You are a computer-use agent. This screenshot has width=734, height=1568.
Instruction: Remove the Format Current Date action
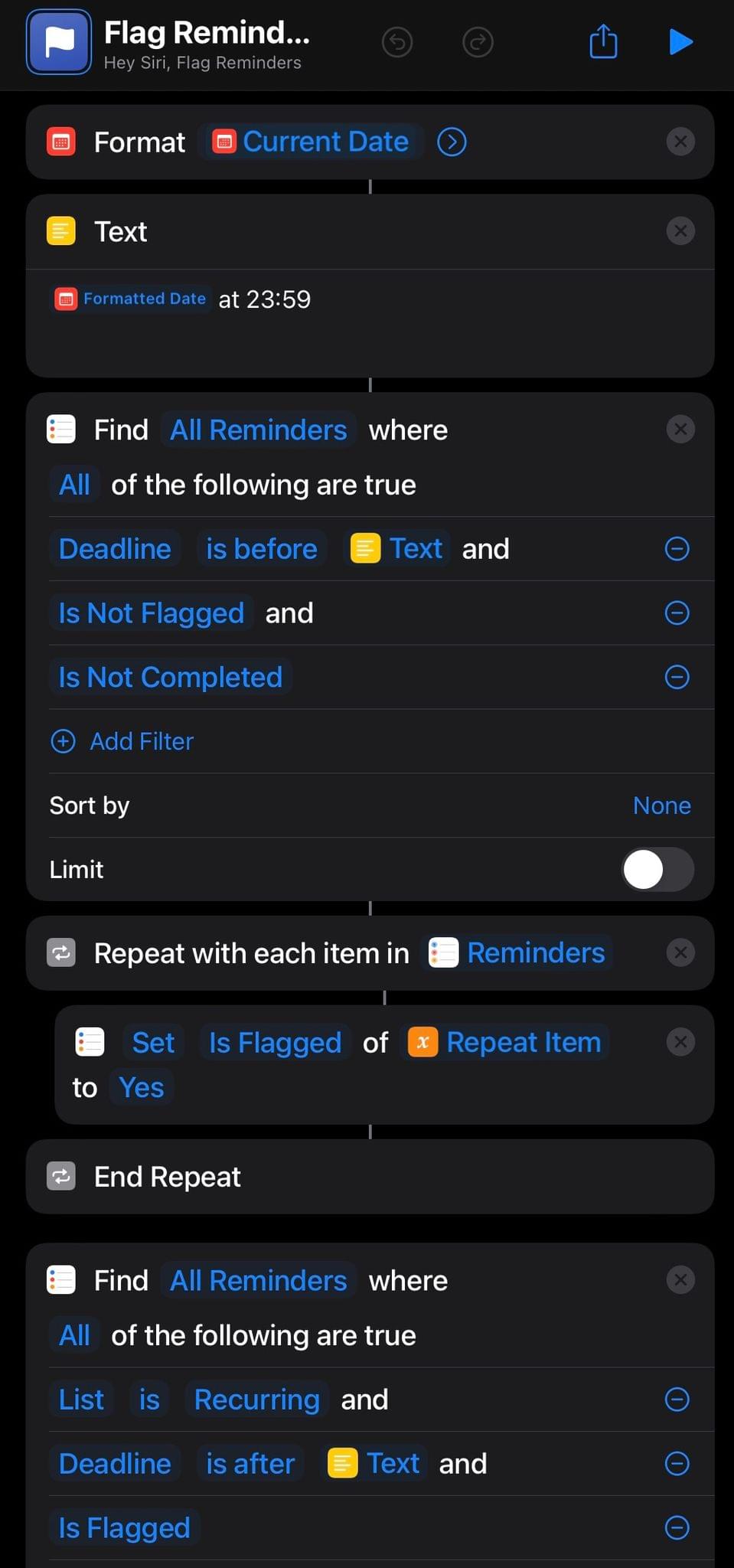tap(680, 142)
